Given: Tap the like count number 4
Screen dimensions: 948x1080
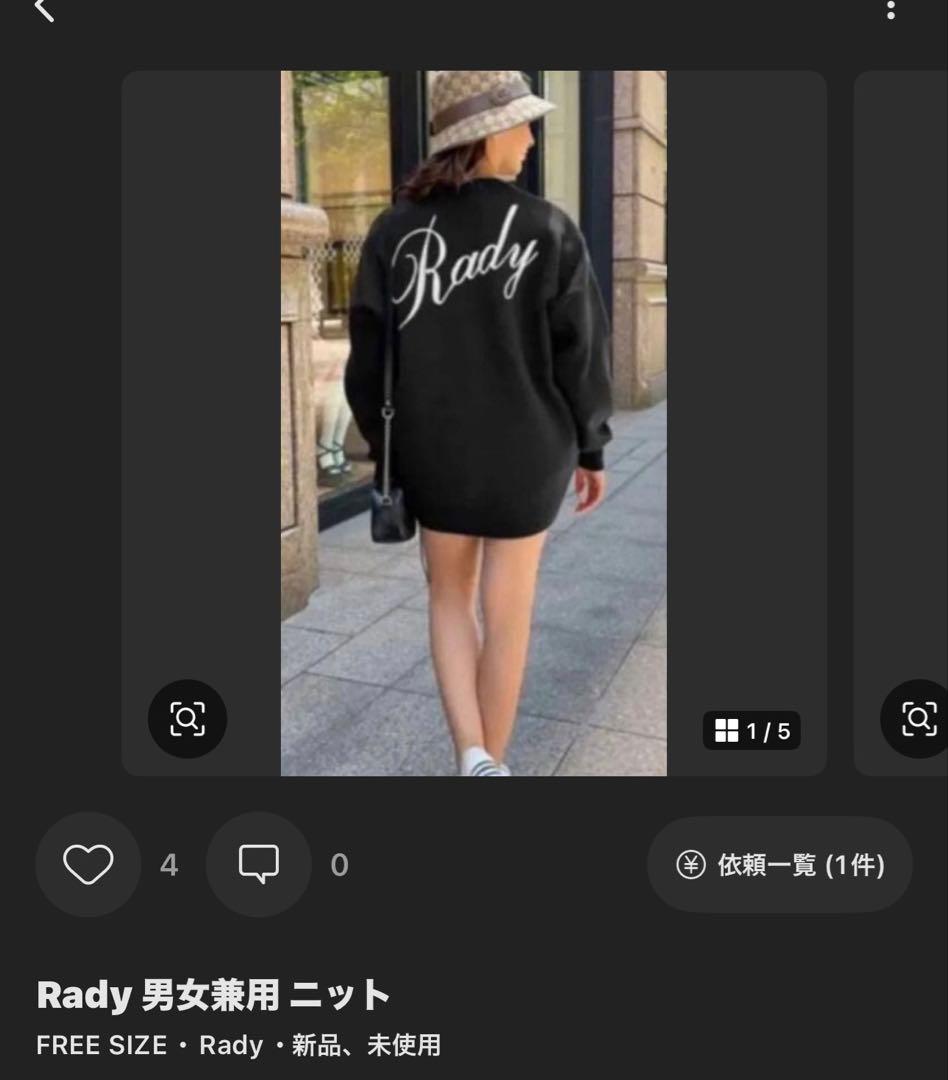Looking at the screenshot, I should point(170,864).
